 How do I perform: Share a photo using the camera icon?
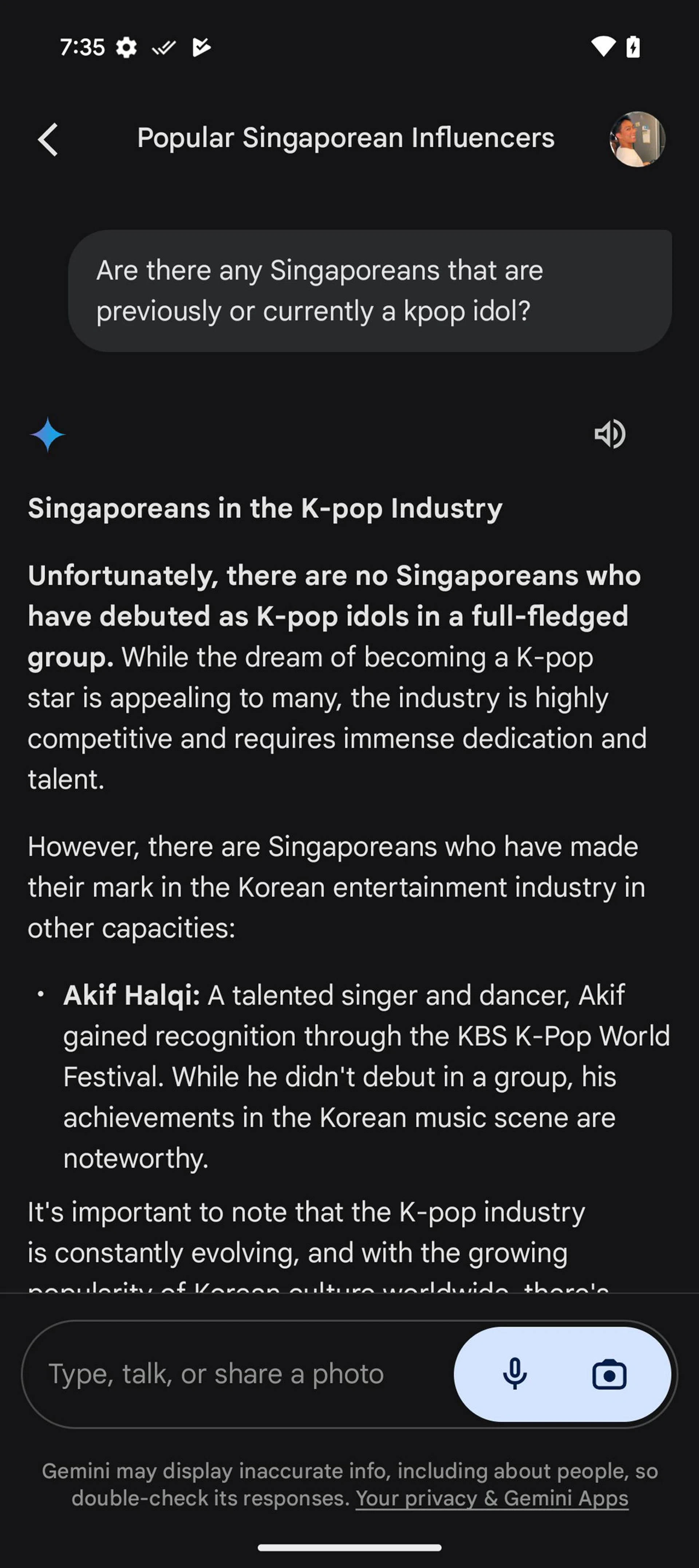pyautogui.click(x=609, y=1374)
